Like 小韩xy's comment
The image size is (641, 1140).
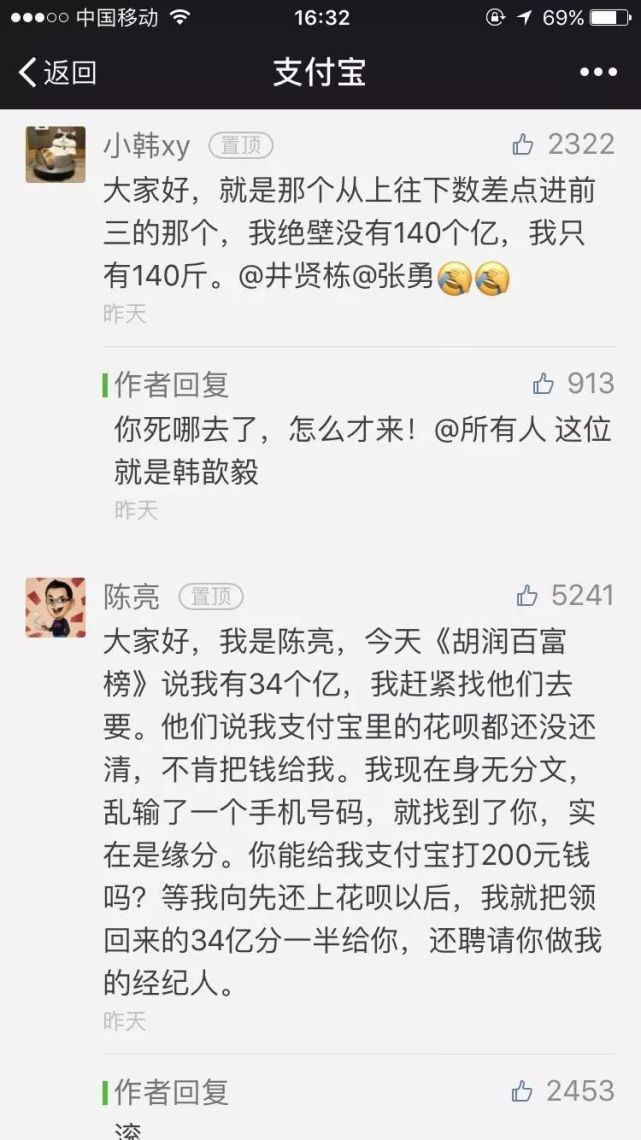point(524,145)
